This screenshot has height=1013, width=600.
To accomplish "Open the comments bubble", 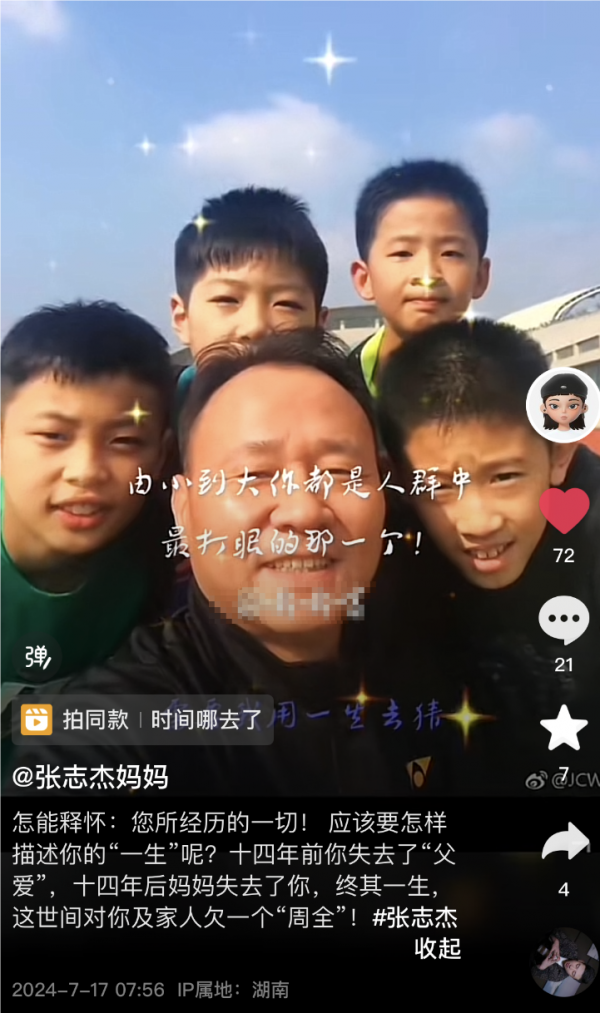I will pos(564,621).
